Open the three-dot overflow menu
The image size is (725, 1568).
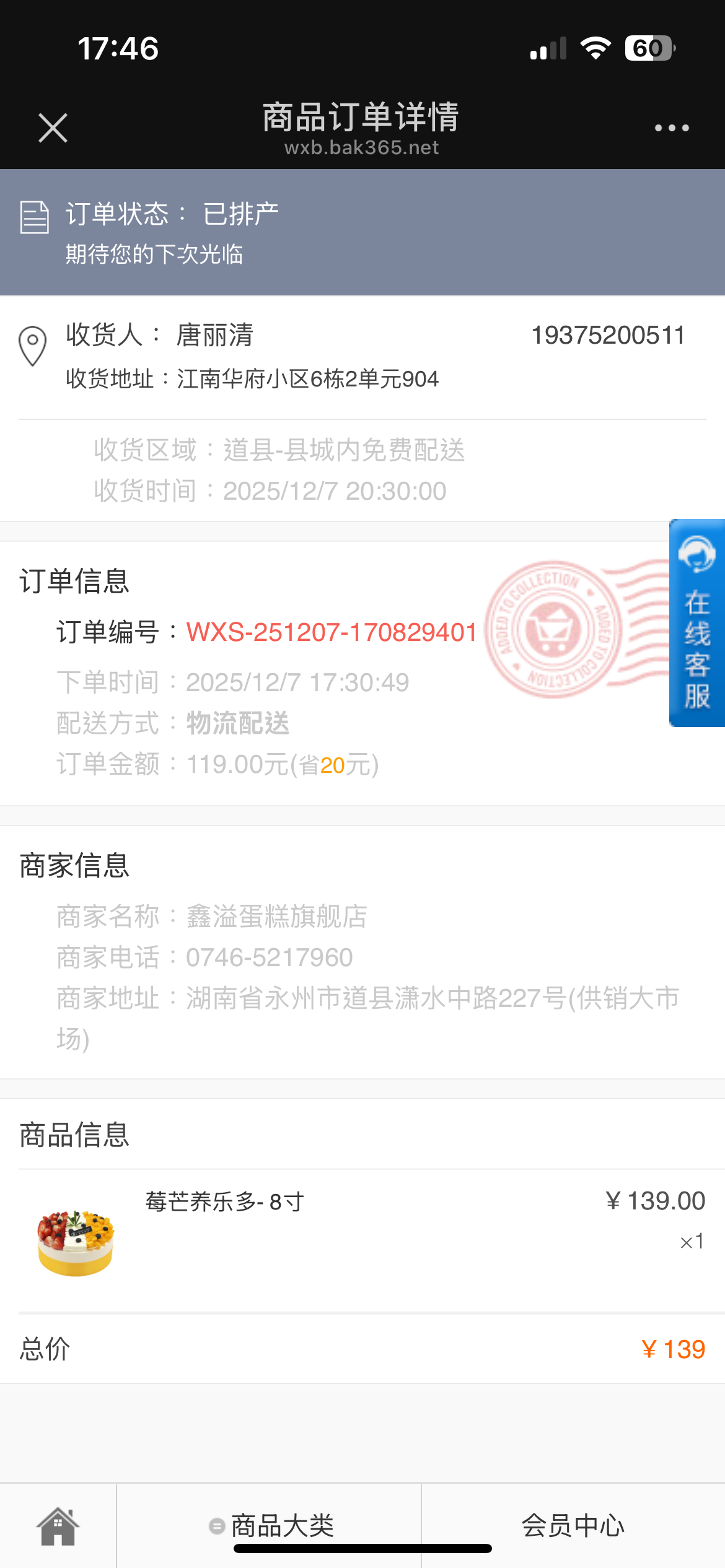[672, 128]
